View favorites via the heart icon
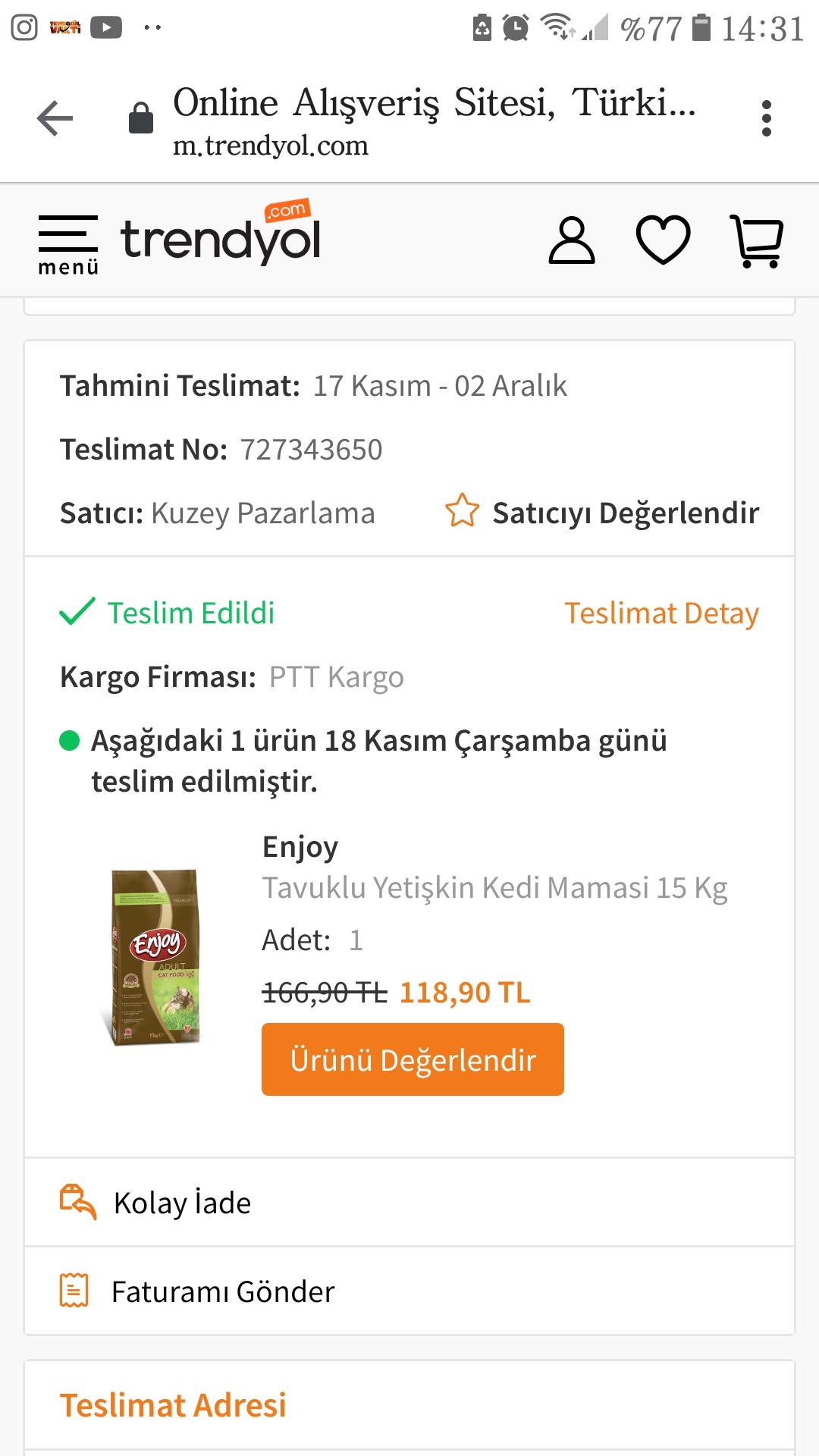The width and height of the screenshot is (819, 1456). coord(663,240)
